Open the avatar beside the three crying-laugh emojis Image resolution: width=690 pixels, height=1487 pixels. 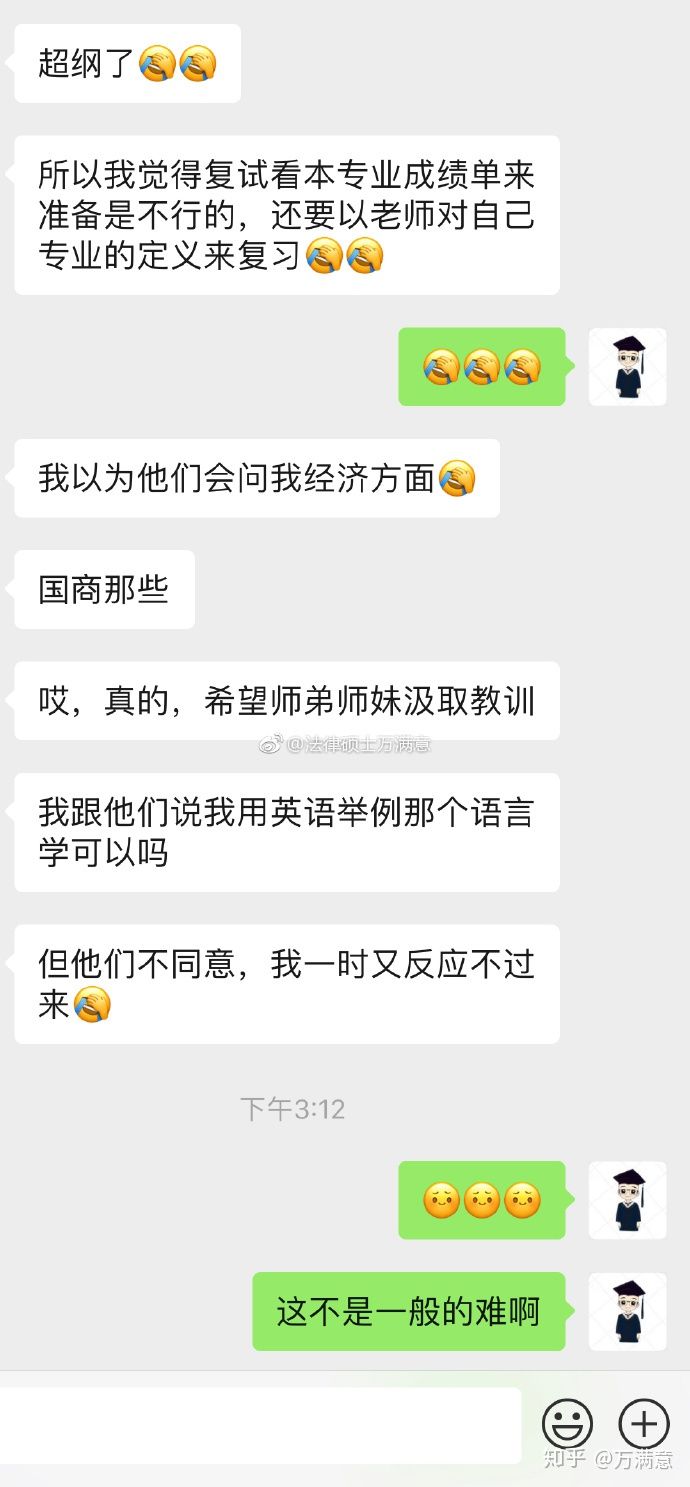(628, 367)
